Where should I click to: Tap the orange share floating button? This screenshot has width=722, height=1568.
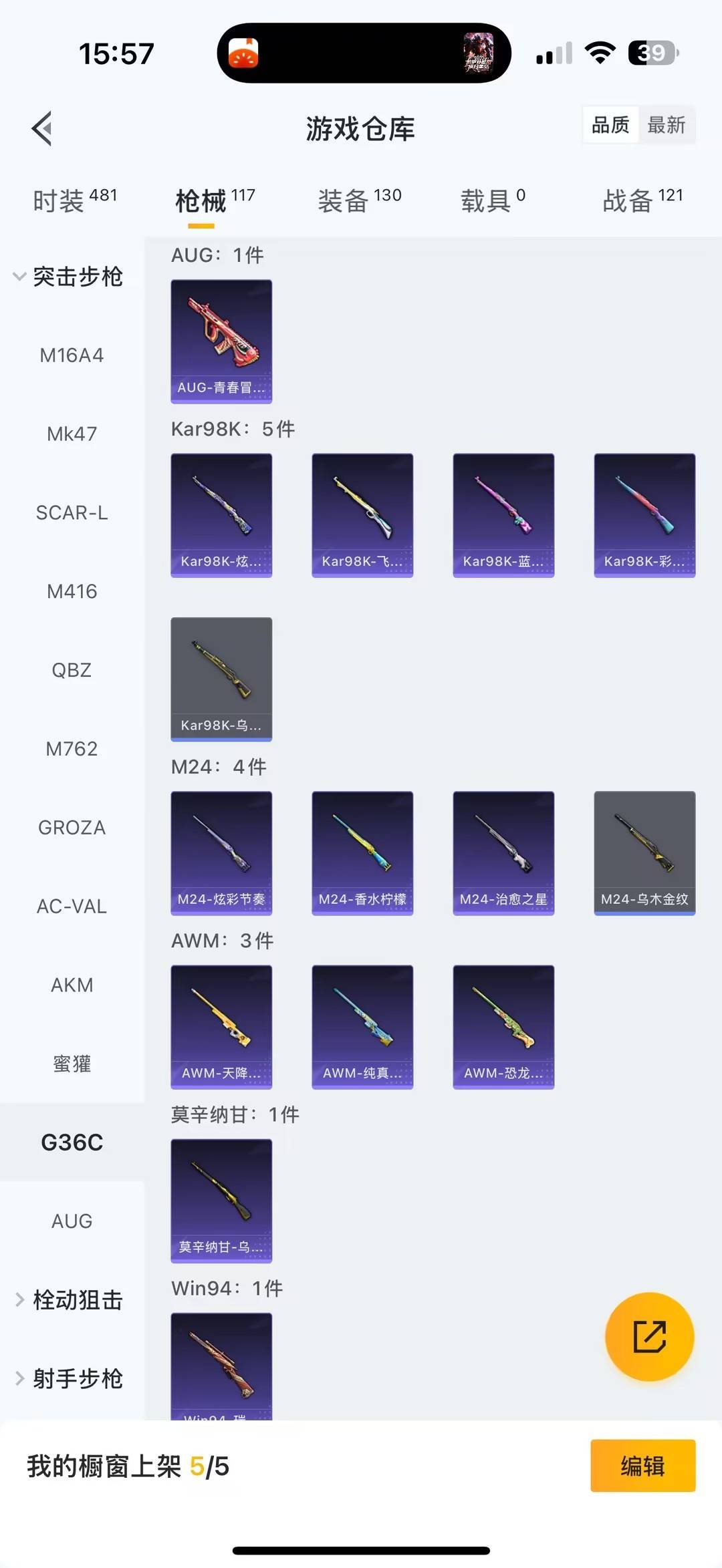[x=649, y=1337]
